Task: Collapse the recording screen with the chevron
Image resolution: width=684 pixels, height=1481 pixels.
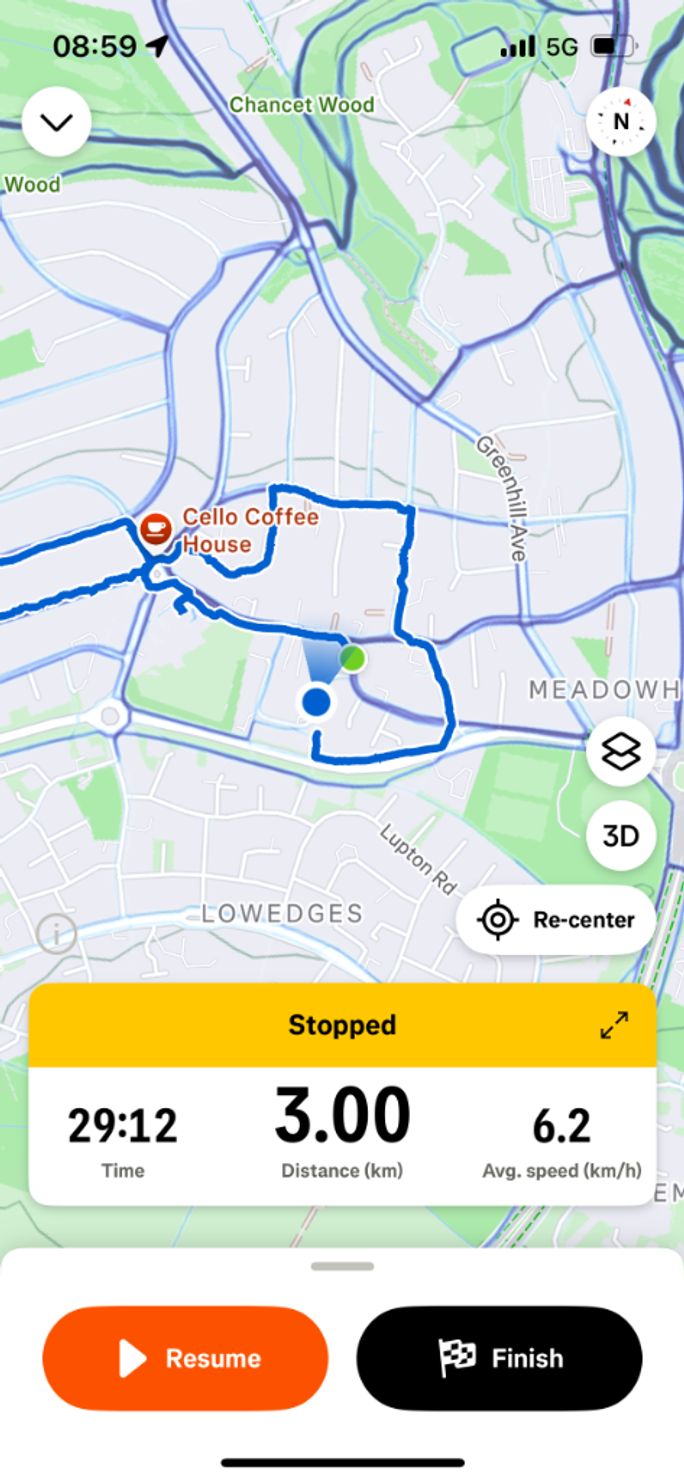Action: coord(56,122)
